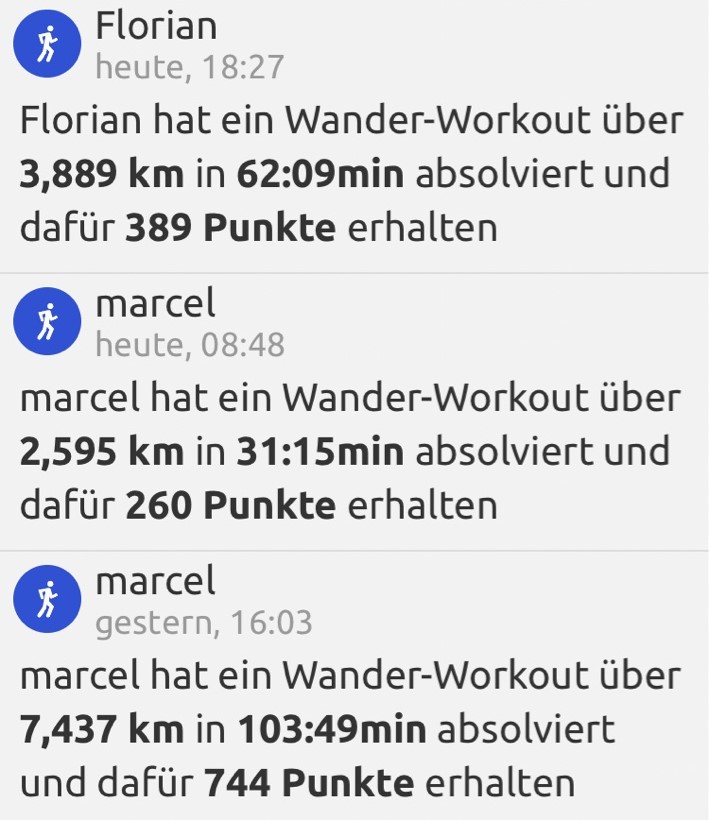Open Florian's 3,889 km hiking workout entry
The image size is (709, 820).
[x=354, y=174]
